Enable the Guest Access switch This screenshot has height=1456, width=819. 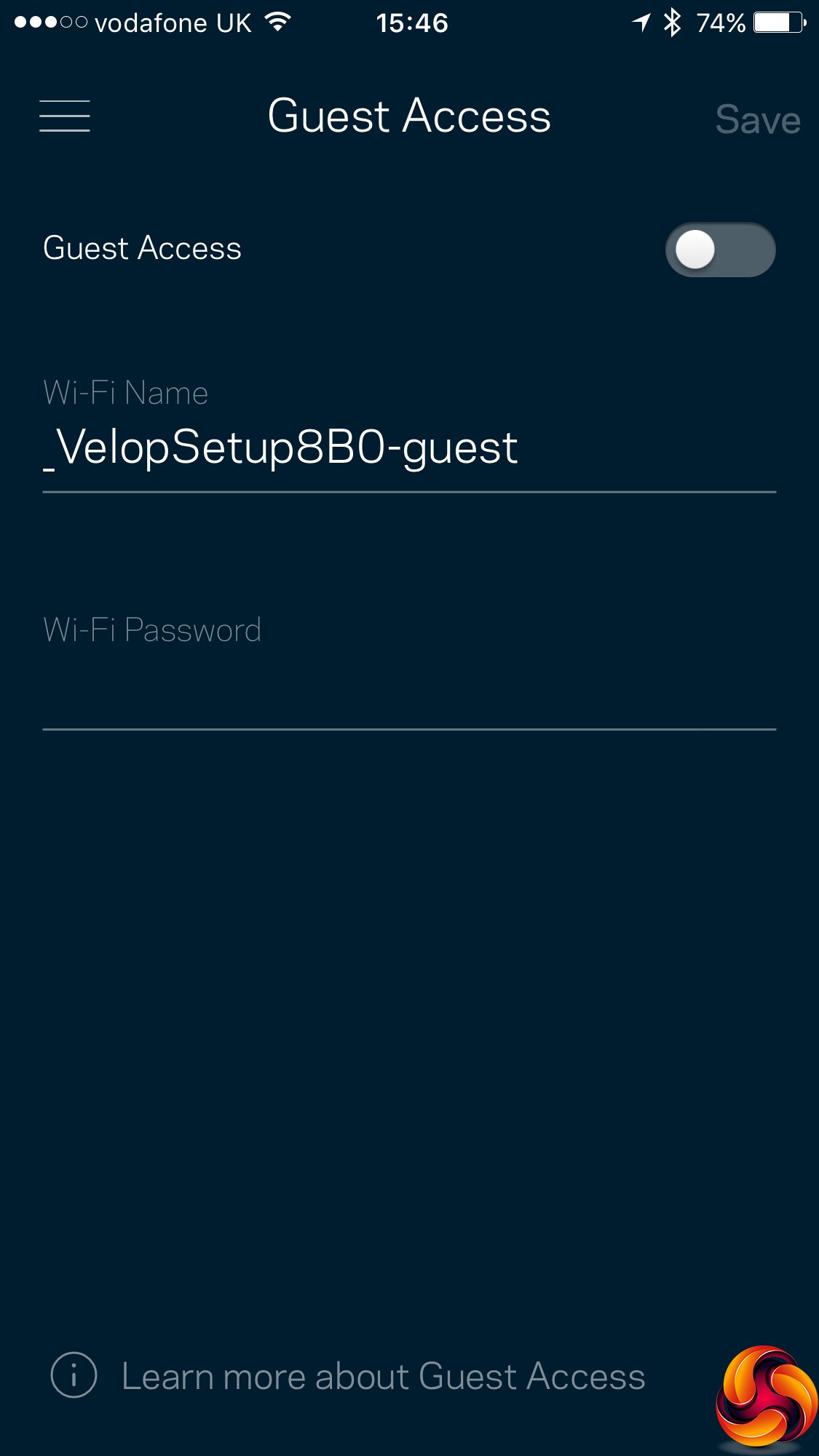point(720,250)
